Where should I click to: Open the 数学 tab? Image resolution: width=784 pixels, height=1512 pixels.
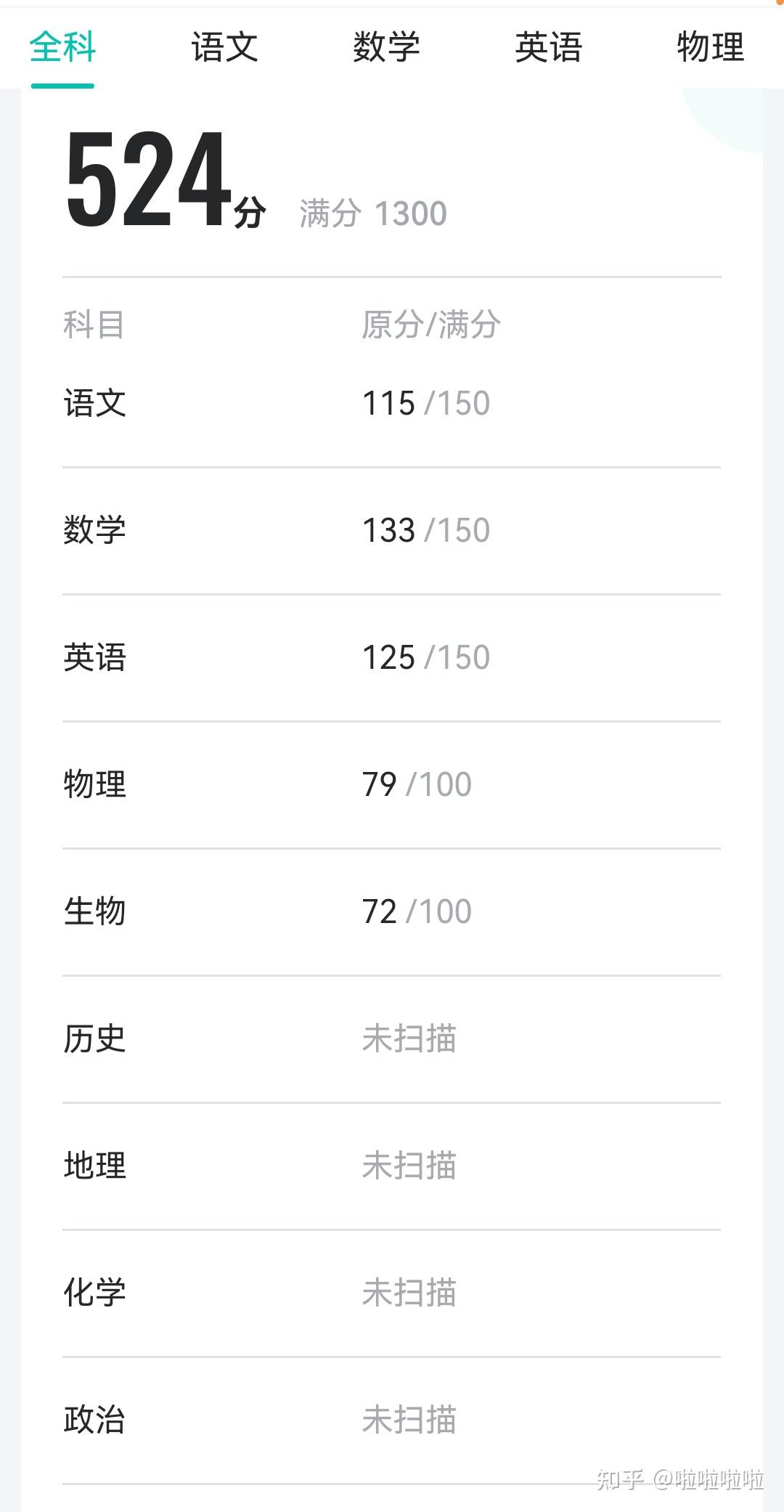386,48
